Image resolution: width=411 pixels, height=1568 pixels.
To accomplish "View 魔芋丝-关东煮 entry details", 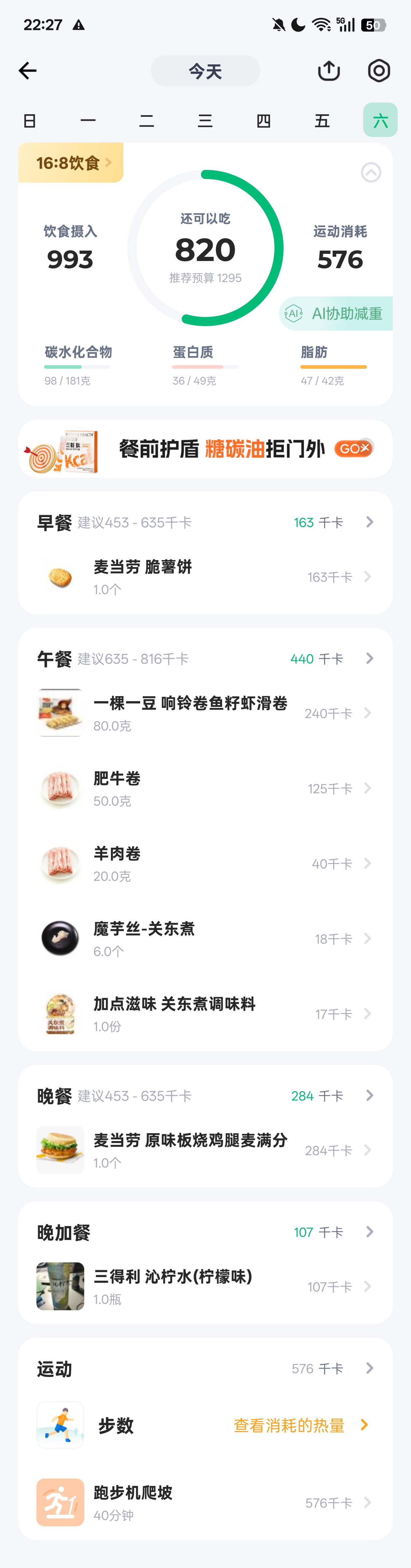I will (x=205, y=939).
